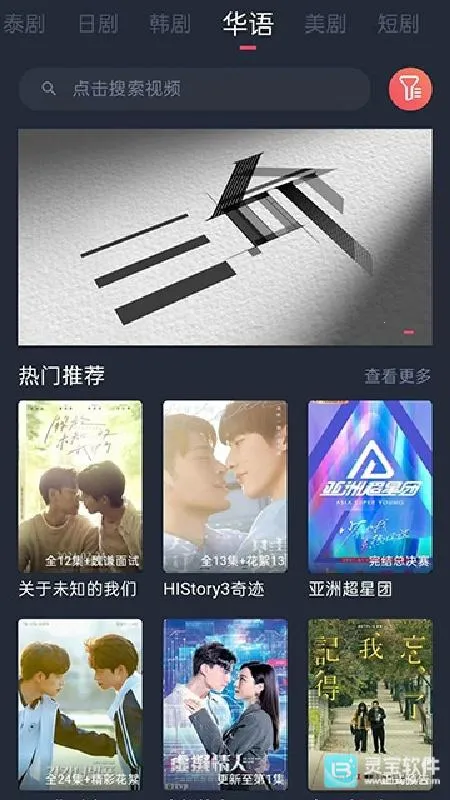Switch to the 韩剧 tab

[x=170, y=23]
